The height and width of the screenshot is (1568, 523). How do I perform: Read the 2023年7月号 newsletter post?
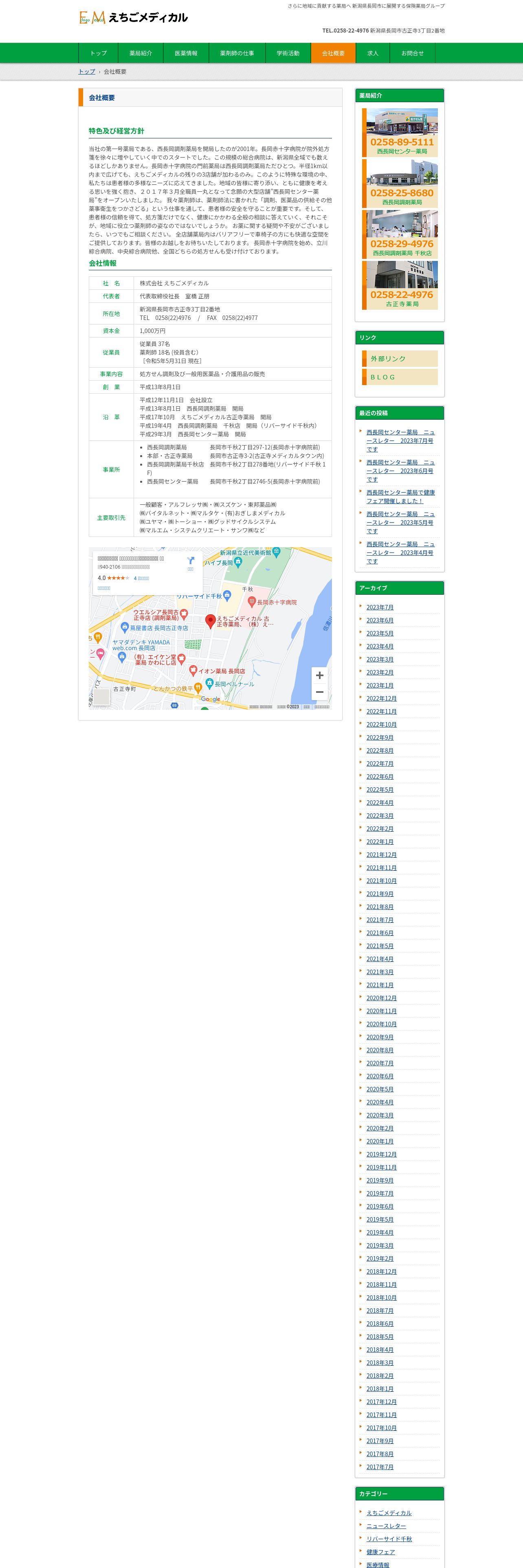400,440
